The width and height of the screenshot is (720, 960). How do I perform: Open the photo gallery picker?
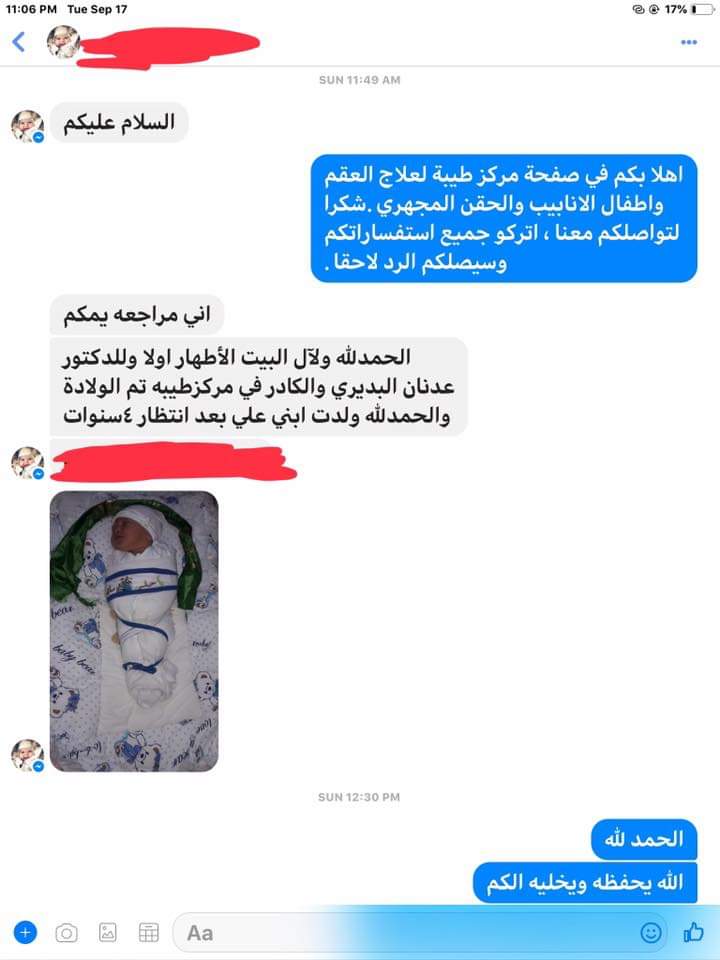pyautogui.click(x=108, y=932)
